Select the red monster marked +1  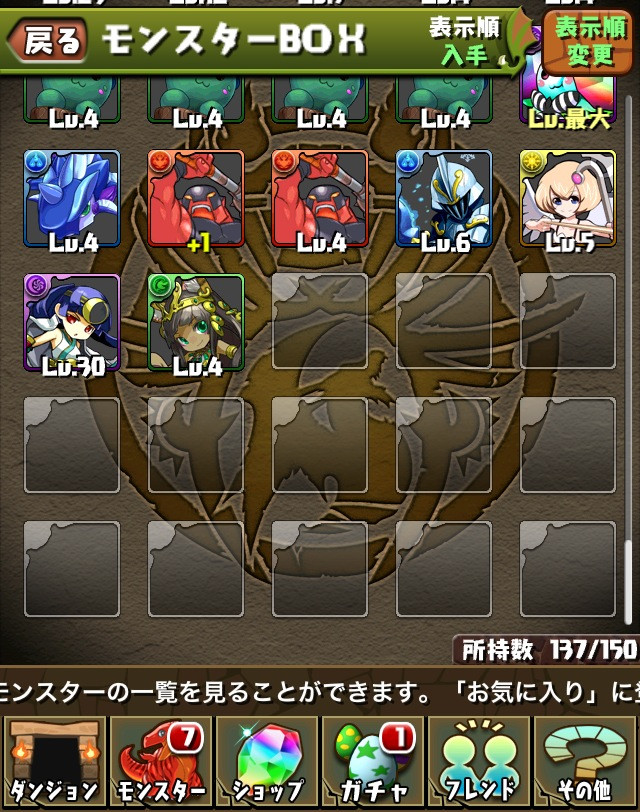tap(196, 198)
